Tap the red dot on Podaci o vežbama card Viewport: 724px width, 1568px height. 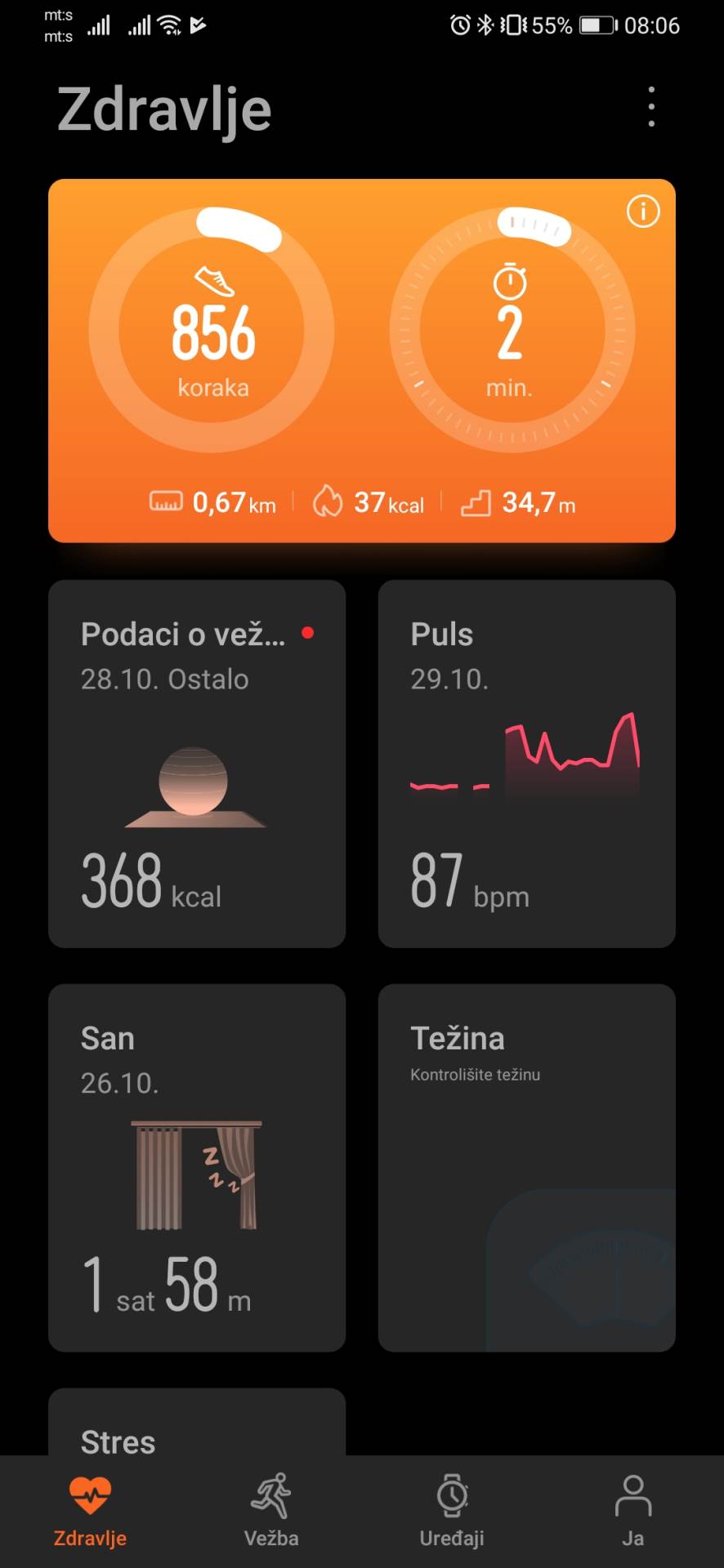308,633
